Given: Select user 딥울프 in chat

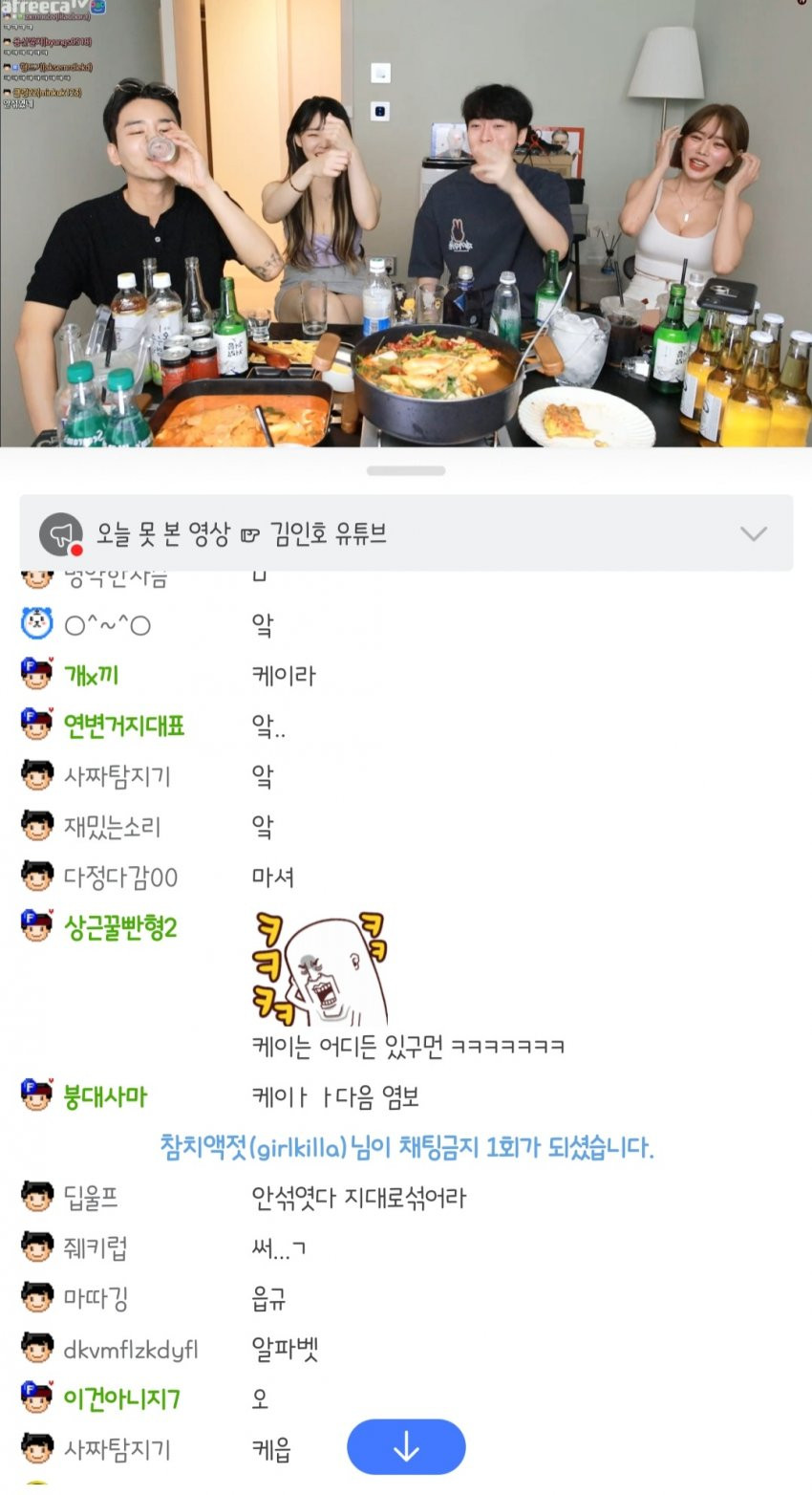Looking at the screenshot, I should 91,1197.
